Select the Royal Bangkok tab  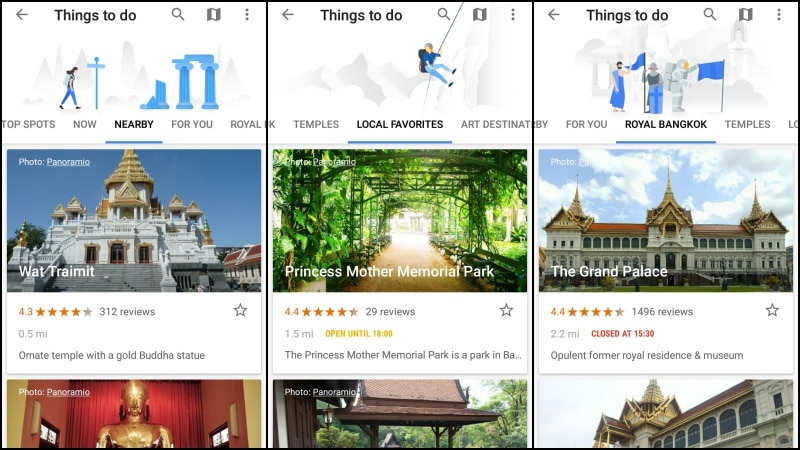[665, 125]
